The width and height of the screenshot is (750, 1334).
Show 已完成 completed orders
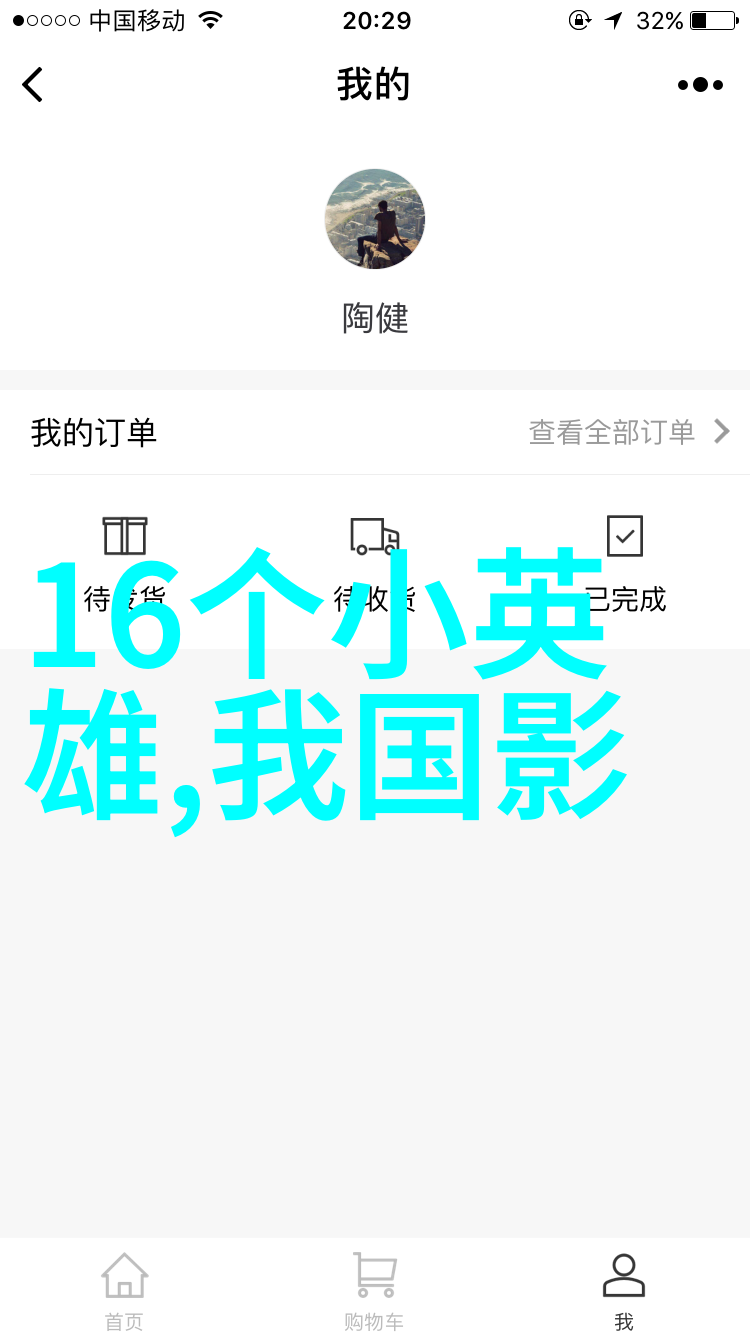625,562
